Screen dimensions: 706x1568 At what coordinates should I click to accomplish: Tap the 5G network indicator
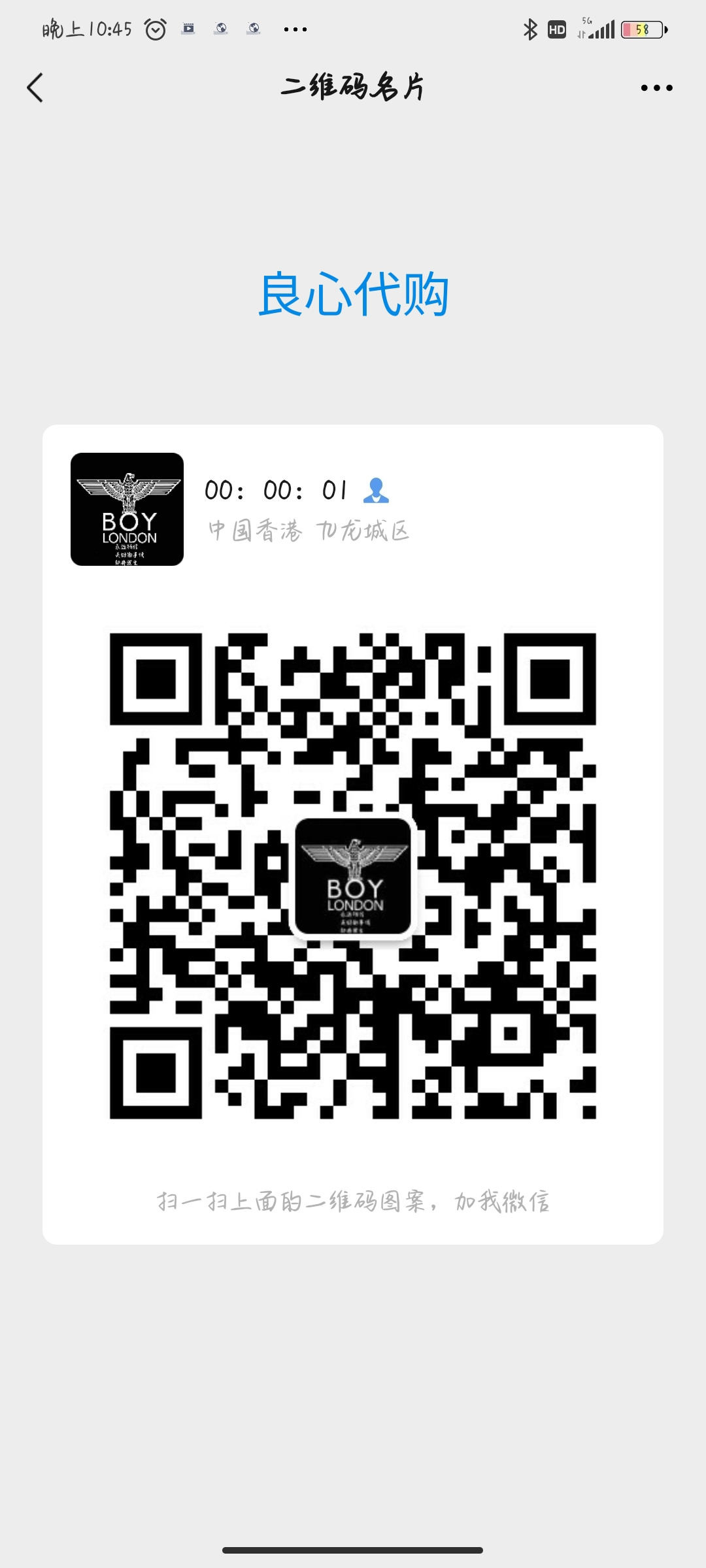pyautogui.click(x=587, y=22)
